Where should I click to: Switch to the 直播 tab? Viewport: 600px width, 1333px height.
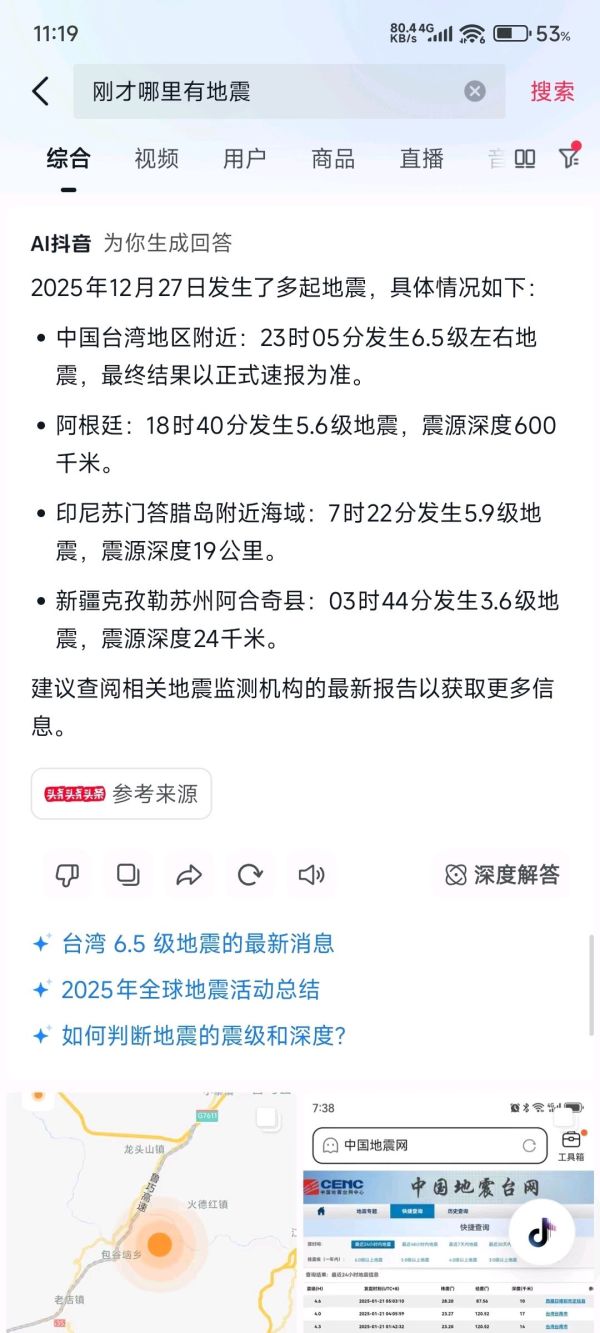(x=421, y=158)
